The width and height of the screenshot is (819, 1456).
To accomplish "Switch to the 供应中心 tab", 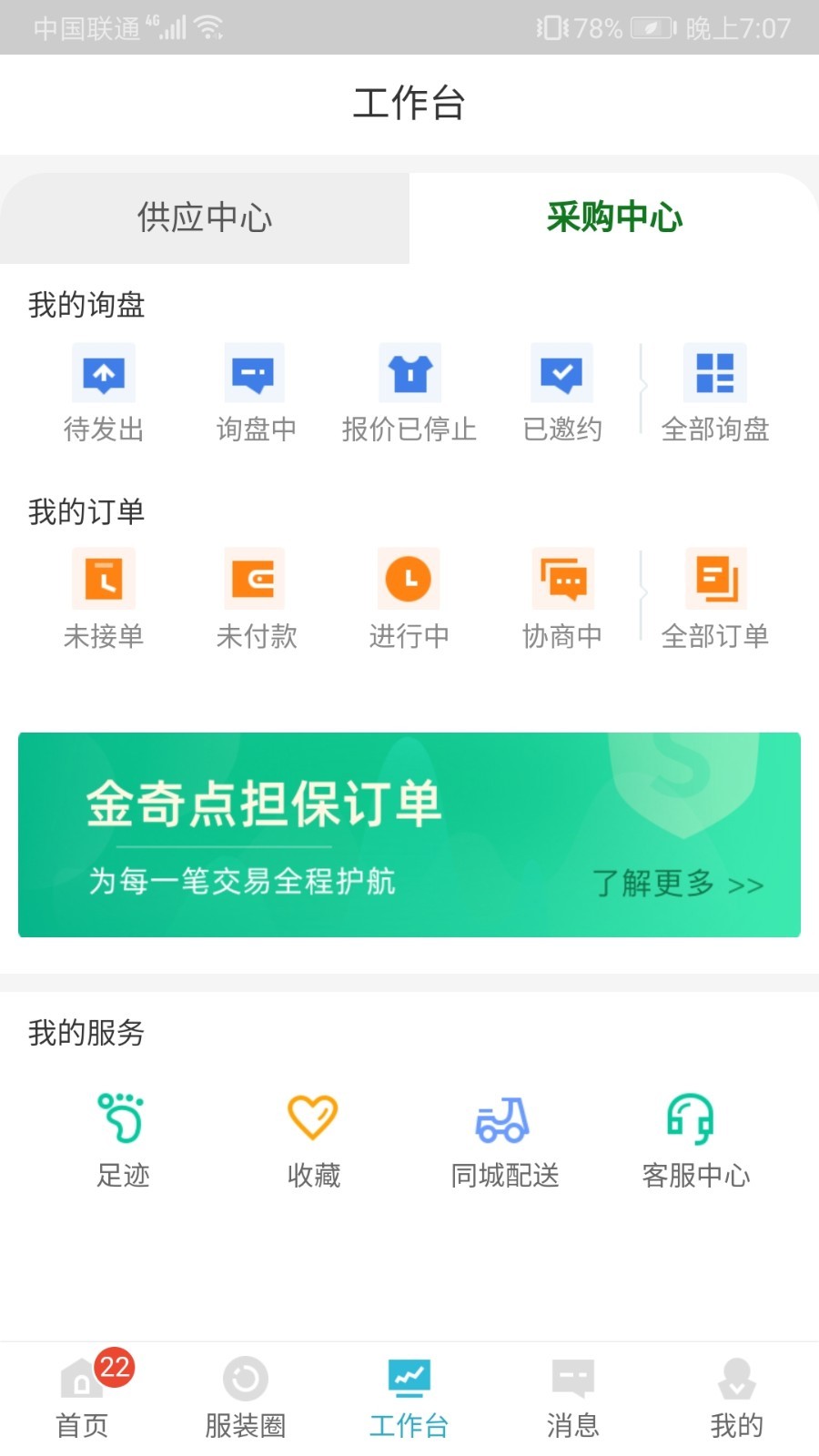I will [x=205, y=218].
